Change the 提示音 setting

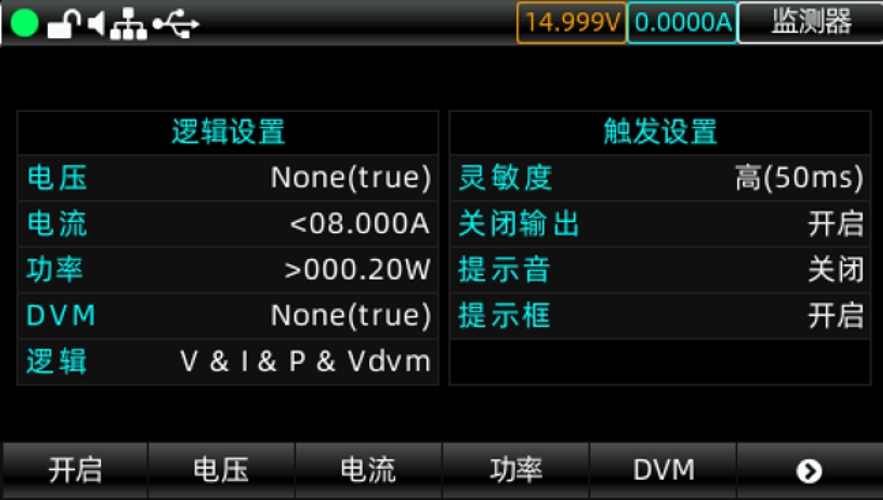point(660,270)
